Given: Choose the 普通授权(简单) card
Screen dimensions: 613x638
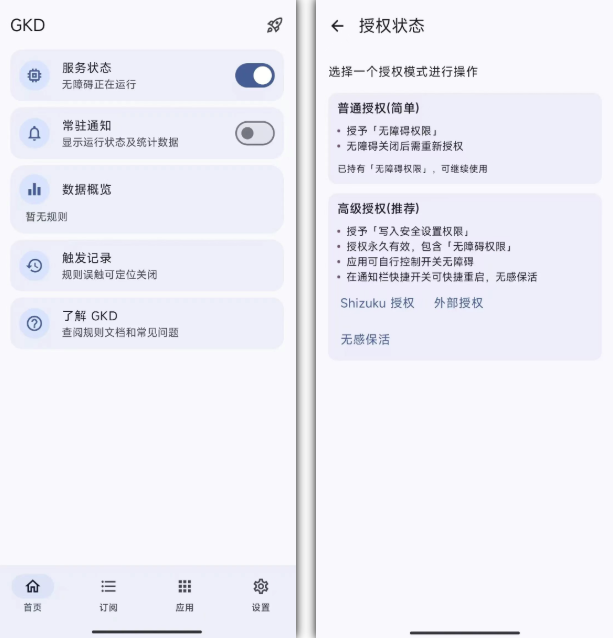Looking at the screenshot, I should point(465,138).
